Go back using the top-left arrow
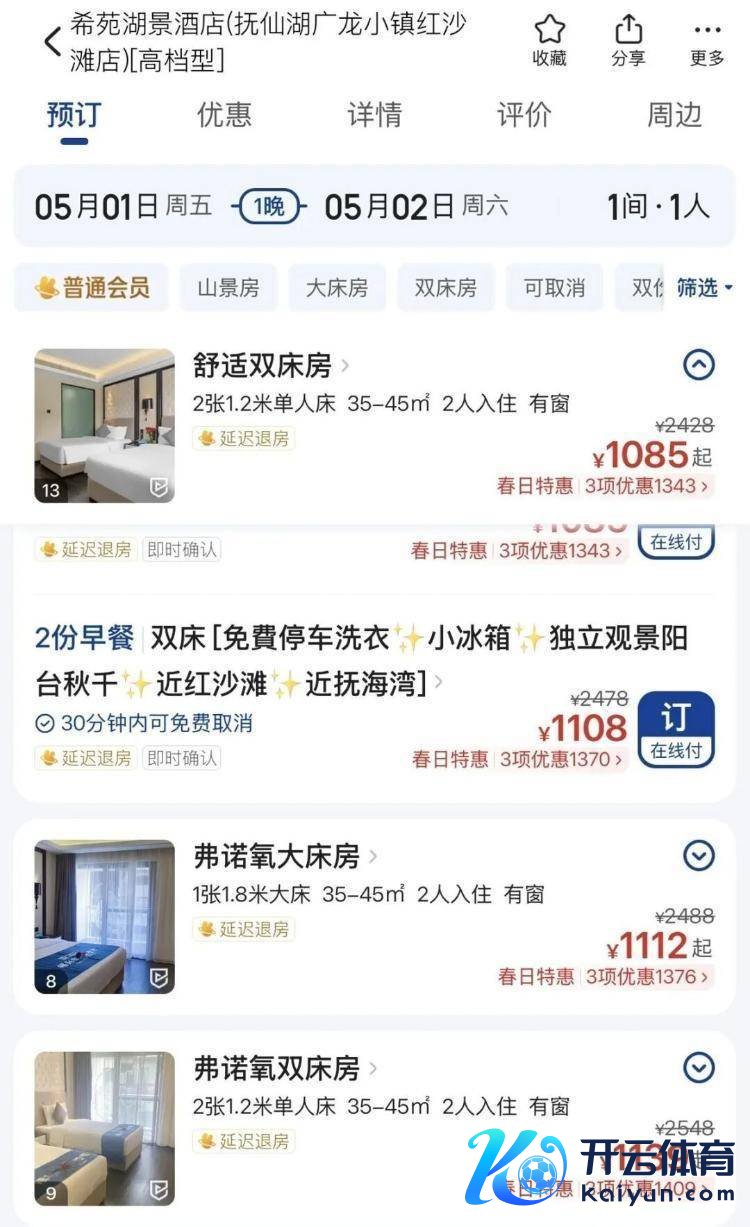The width and height of the screenshot is (750, 1227). click(52, 42)
